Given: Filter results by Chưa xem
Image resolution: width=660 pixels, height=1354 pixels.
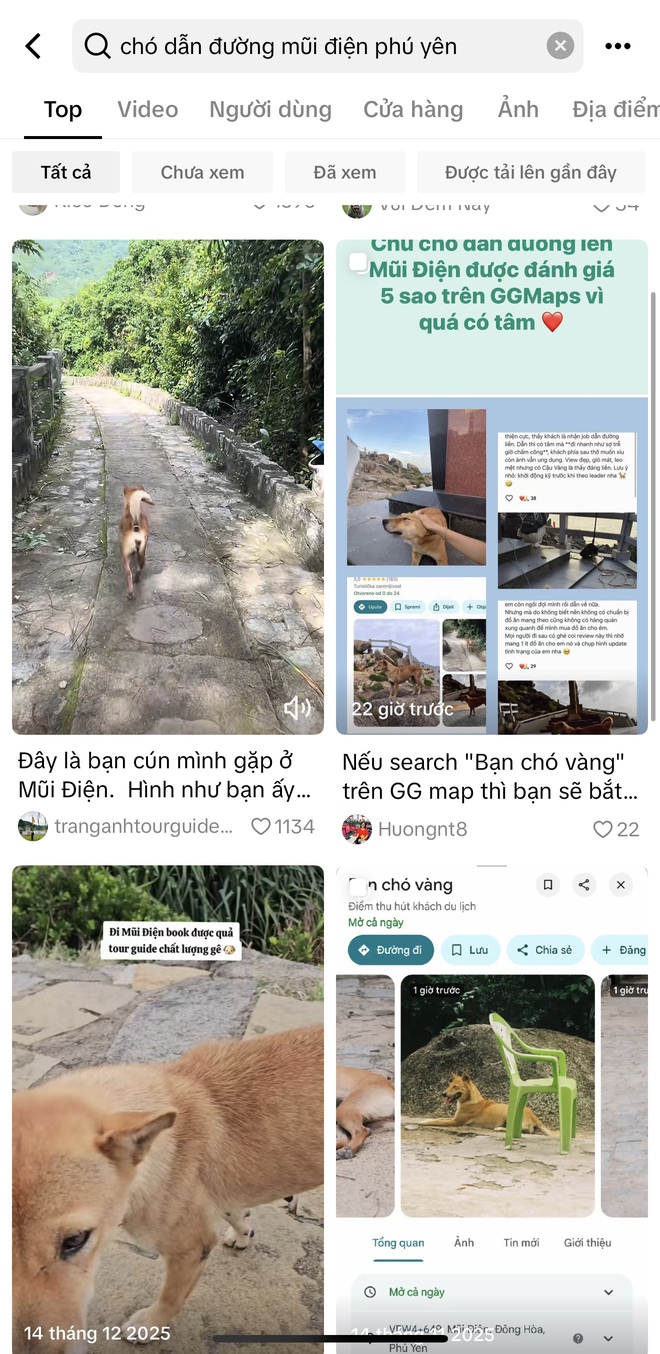Looking at the screenshot, I should coord(202,172).
